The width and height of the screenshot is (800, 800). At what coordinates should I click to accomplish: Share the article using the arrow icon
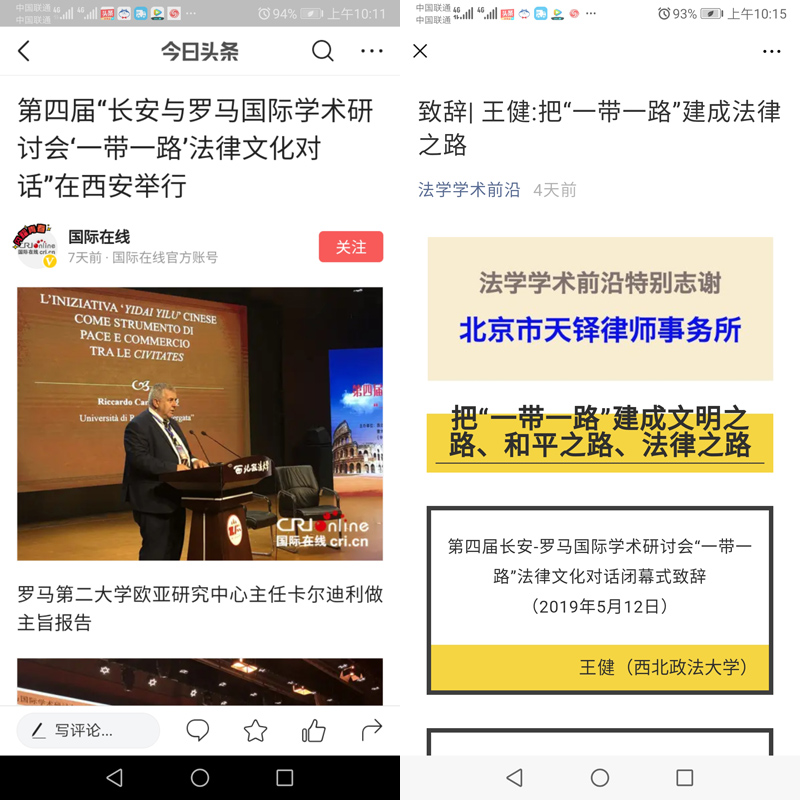tap(371, 731)
